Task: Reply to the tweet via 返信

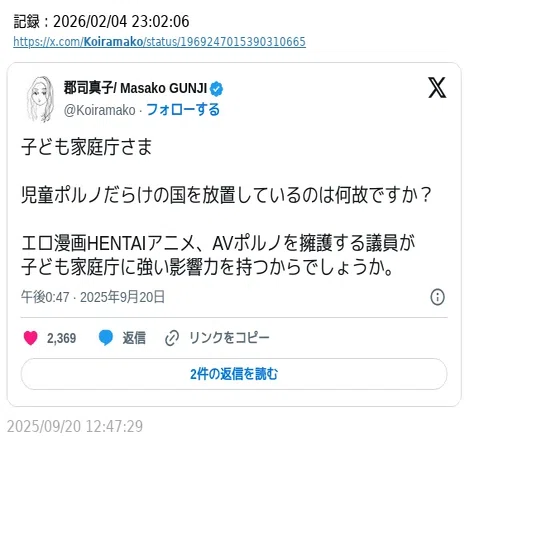Action: click(122, 338)
